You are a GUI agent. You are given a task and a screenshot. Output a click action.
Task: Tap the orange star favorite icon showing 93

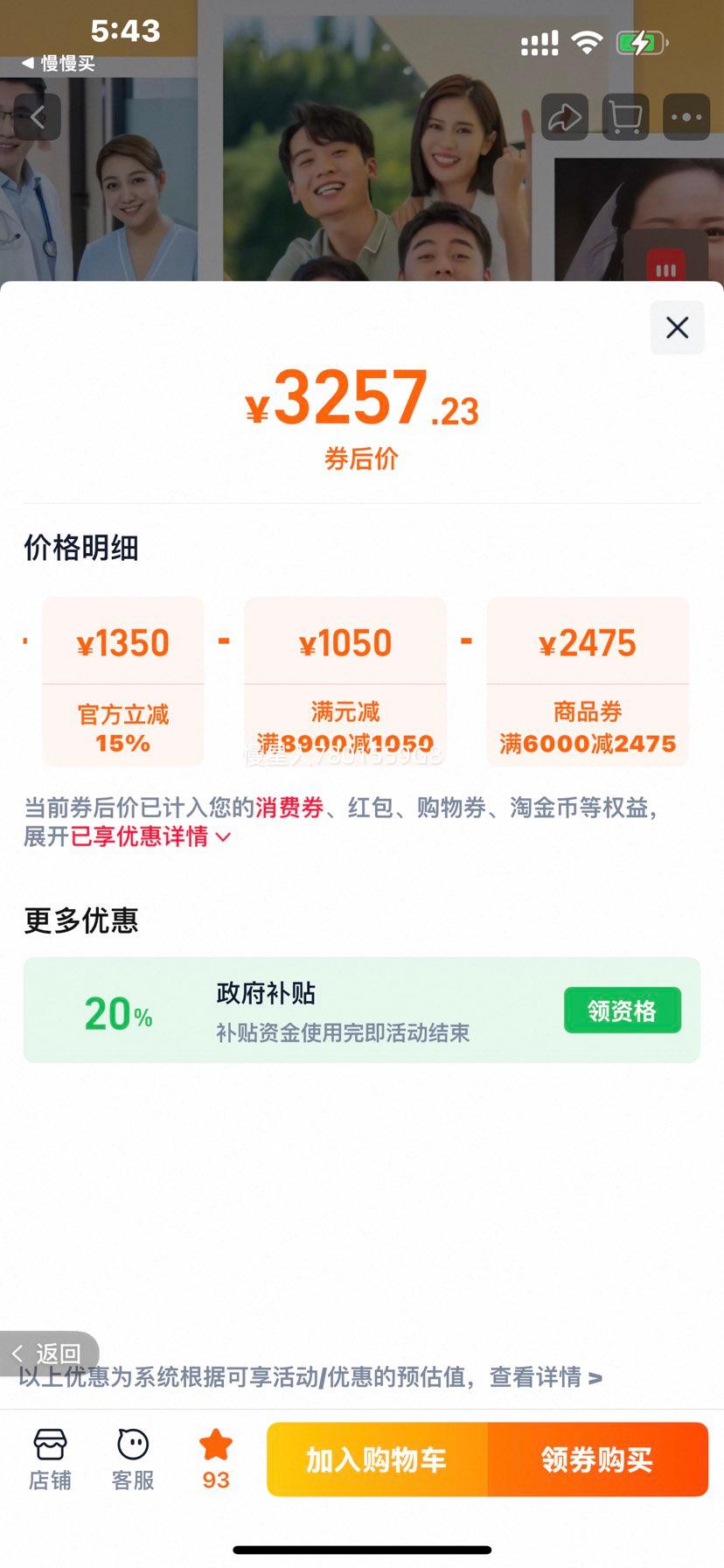click(213, 1448)
